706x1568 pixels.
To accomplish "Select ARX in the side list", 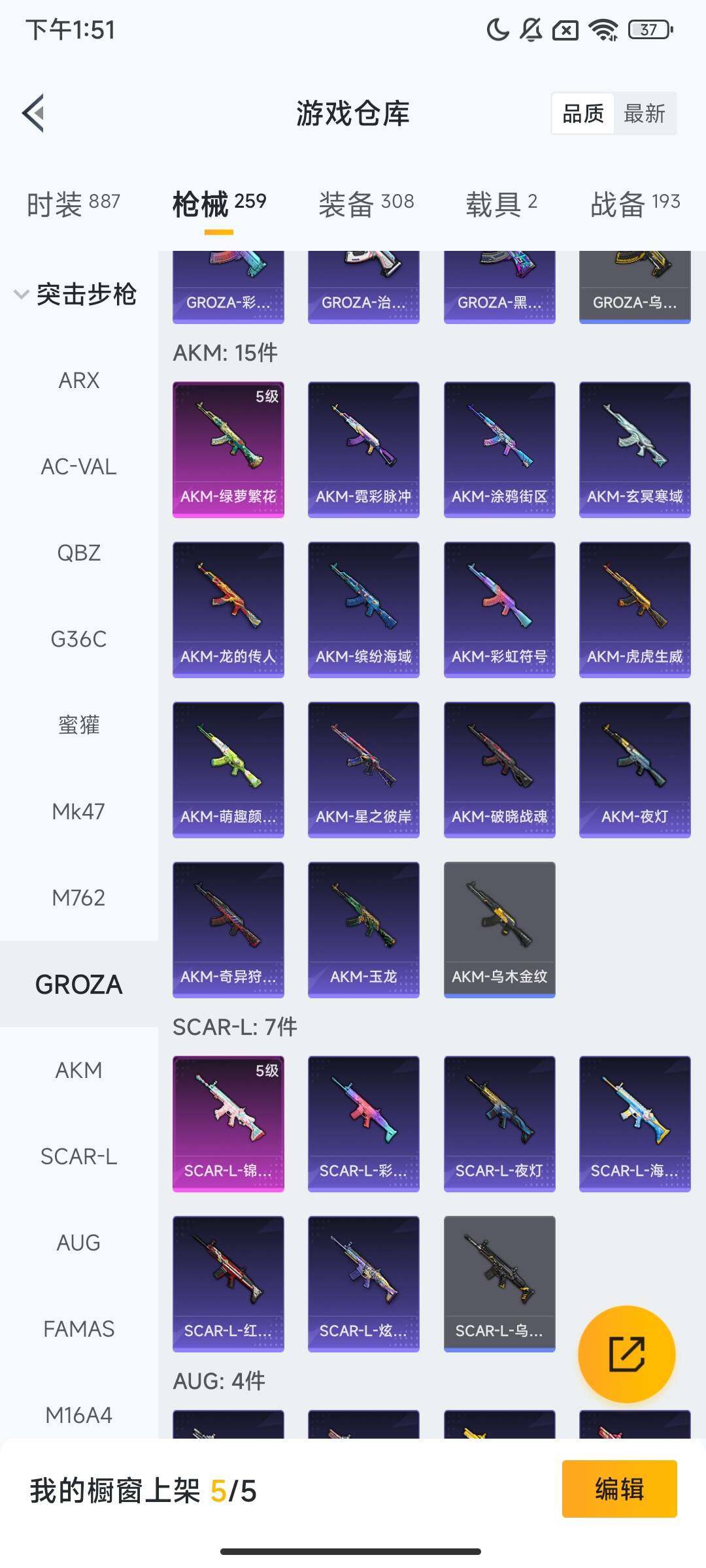I will tap(79, 380).
